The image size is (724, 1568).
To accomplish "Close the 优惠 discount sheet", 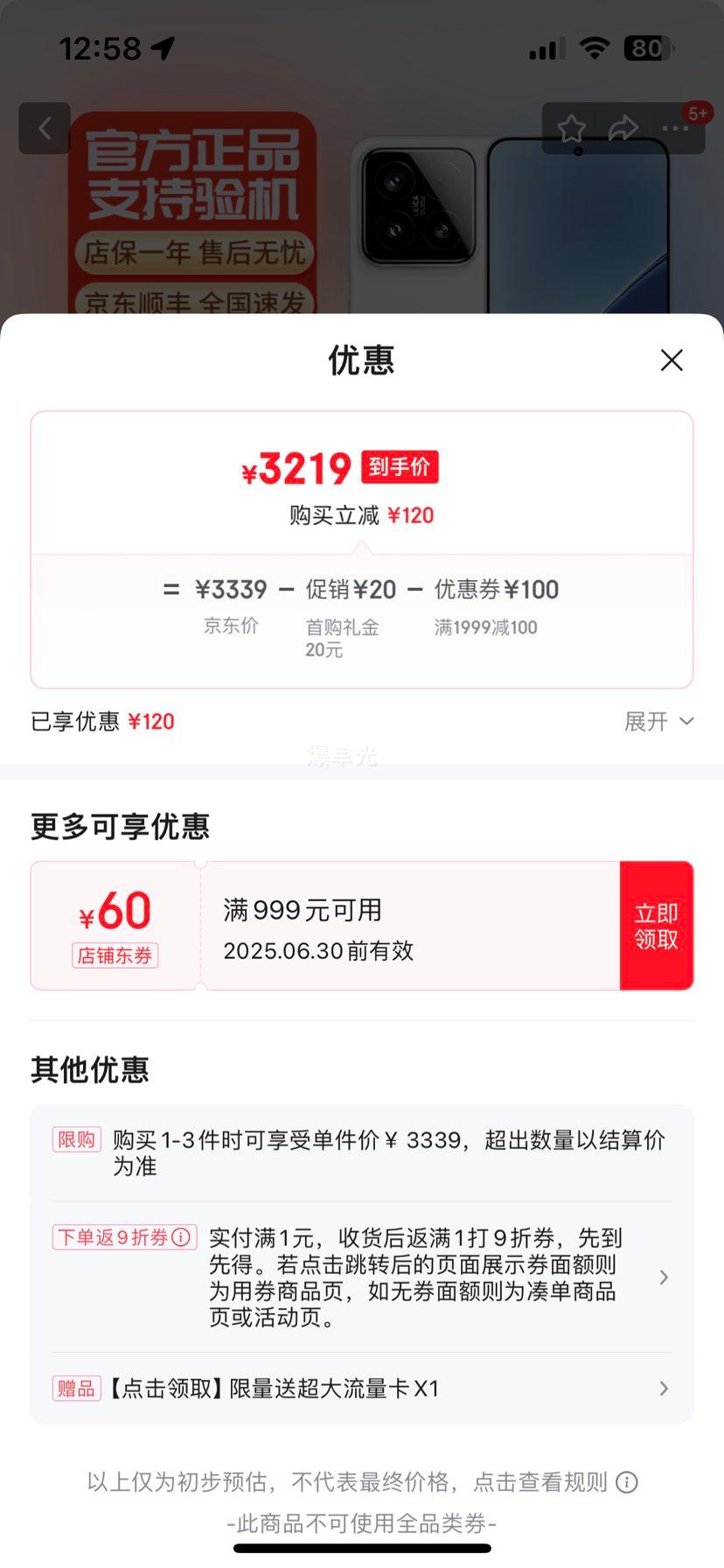I will click(x=672, y=360).
